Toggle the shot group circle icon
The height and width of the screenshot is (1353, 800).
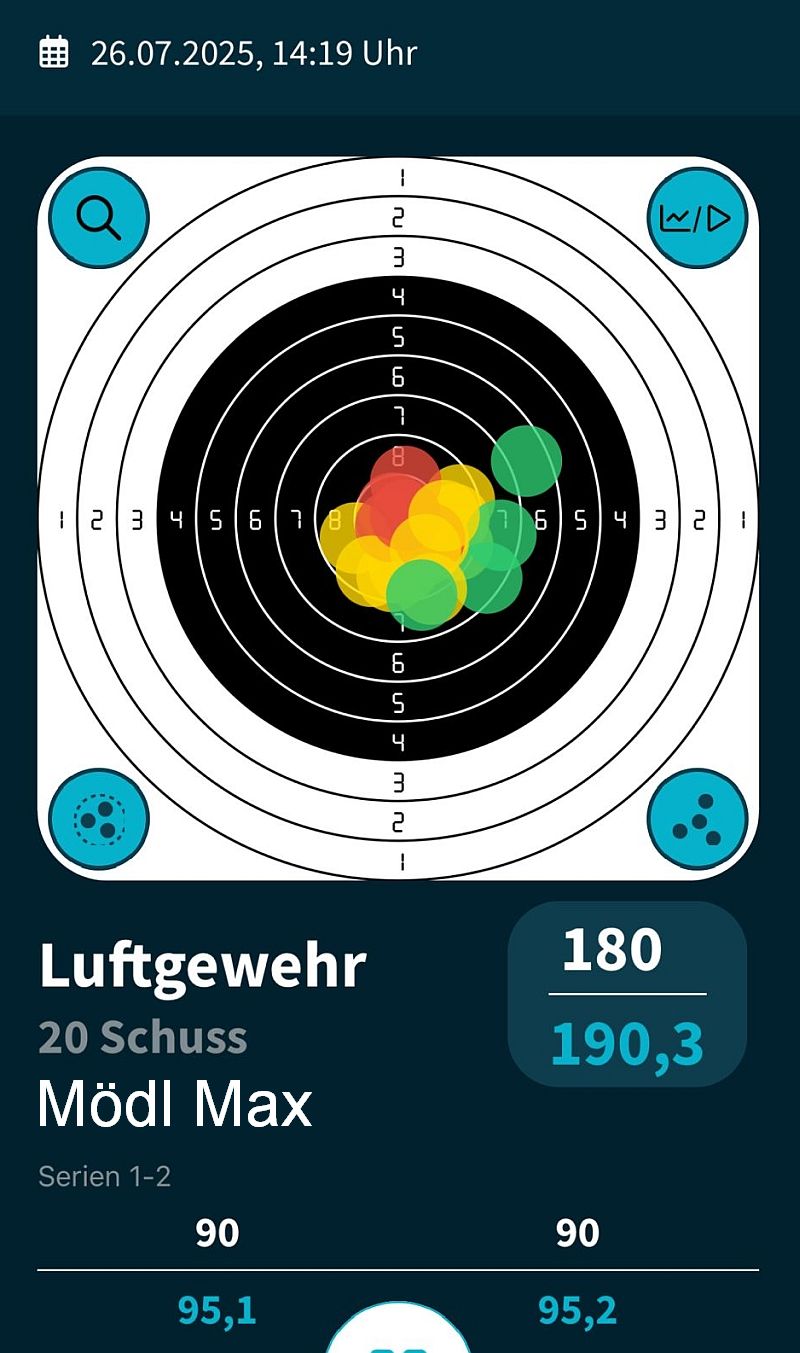(x=99, y=819)
